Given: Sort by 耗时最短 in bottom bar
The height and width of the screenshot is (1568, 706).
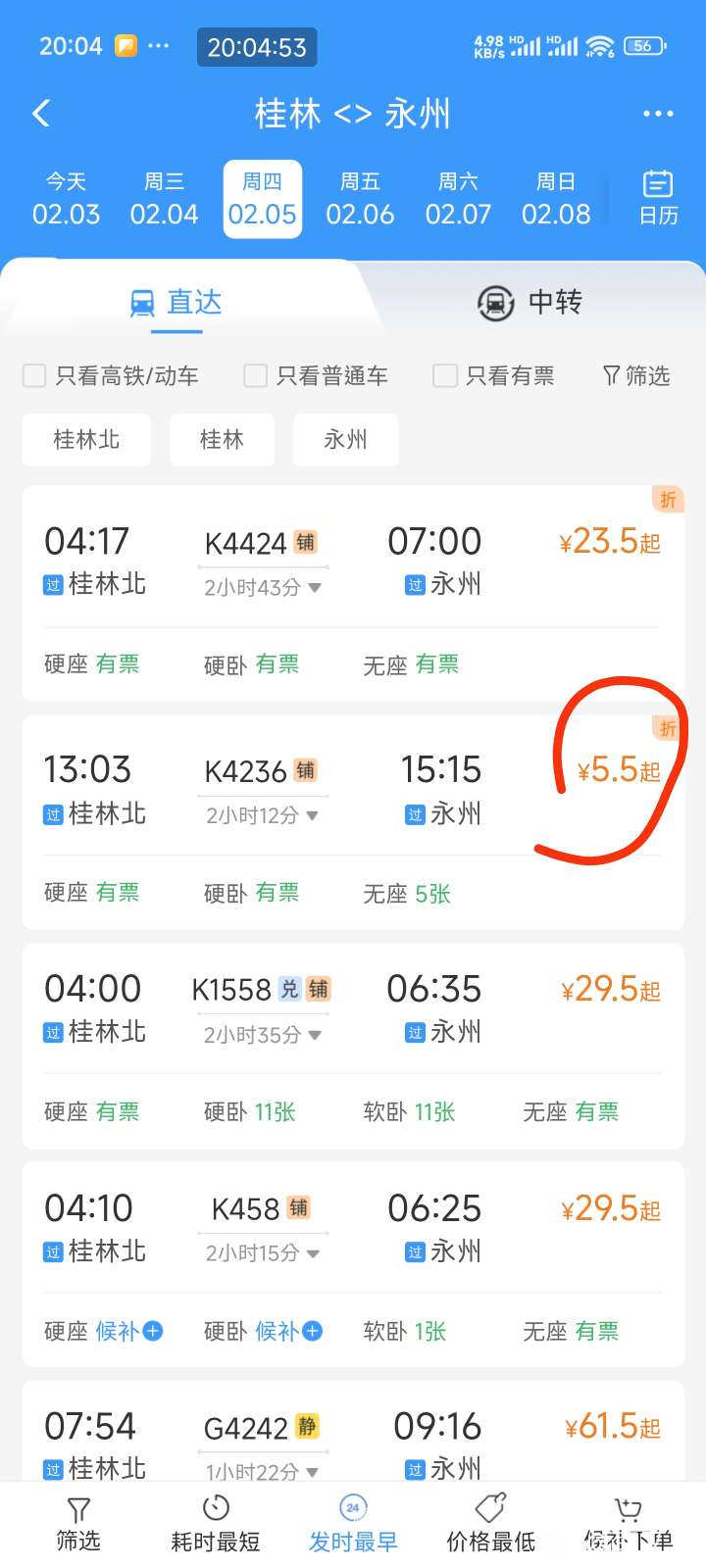Looking at the screenshot, I should (x=216, y=1525).
